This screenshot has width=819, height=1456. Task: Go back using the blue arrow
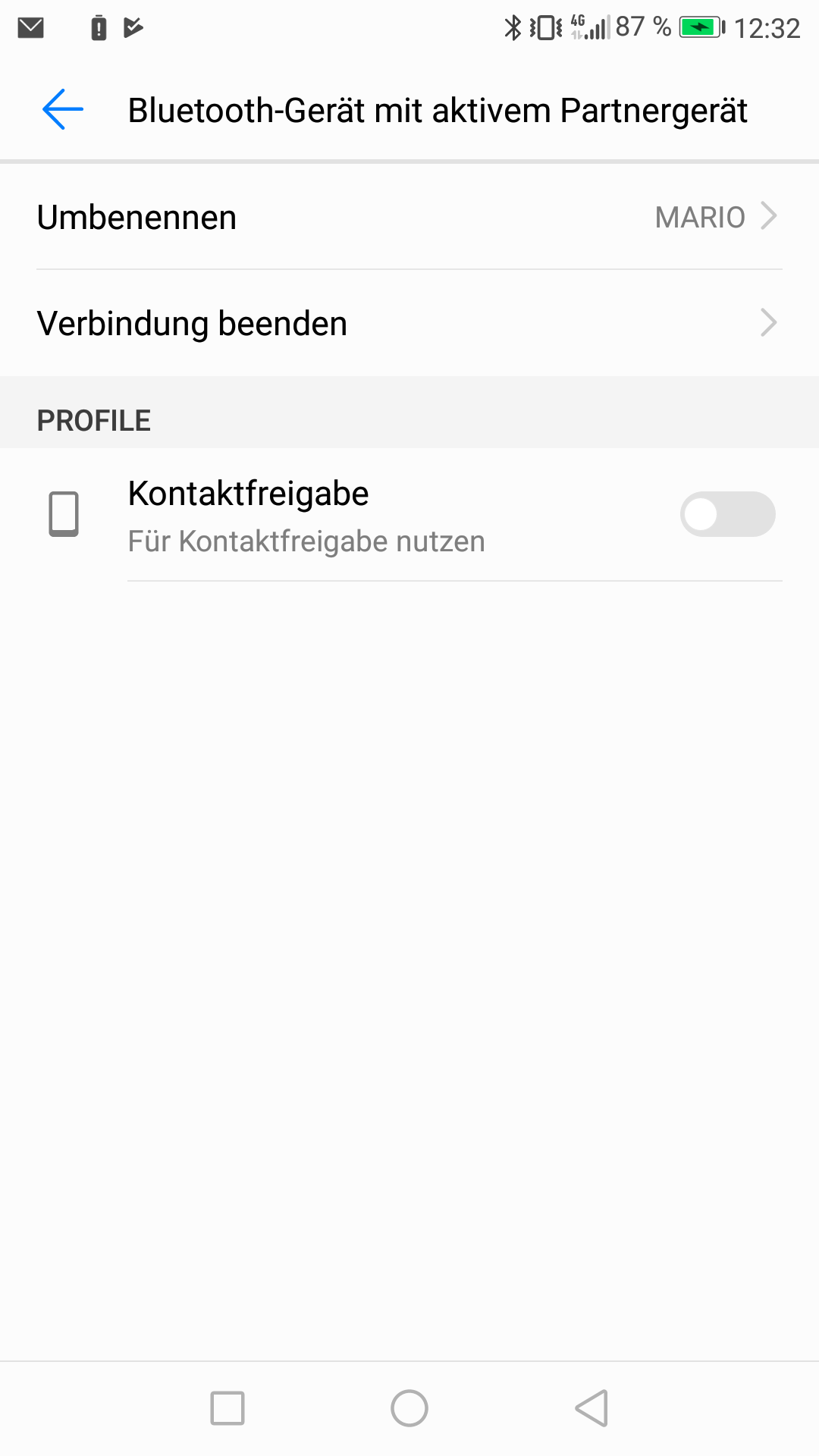point(63,110)
